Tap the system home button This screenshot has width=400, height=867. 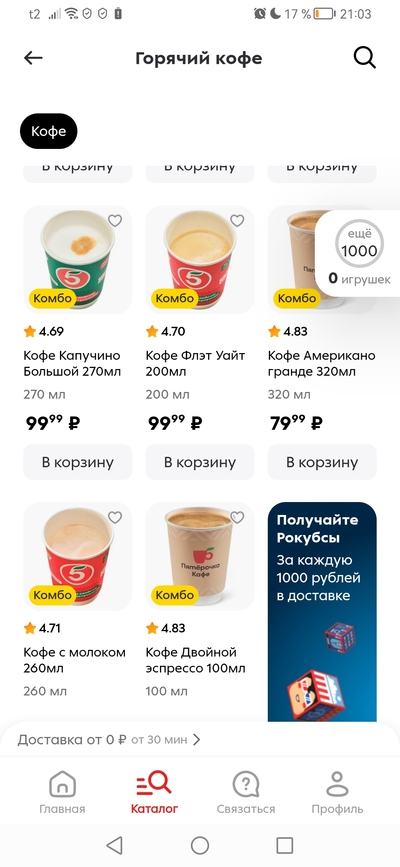(200, 845)
